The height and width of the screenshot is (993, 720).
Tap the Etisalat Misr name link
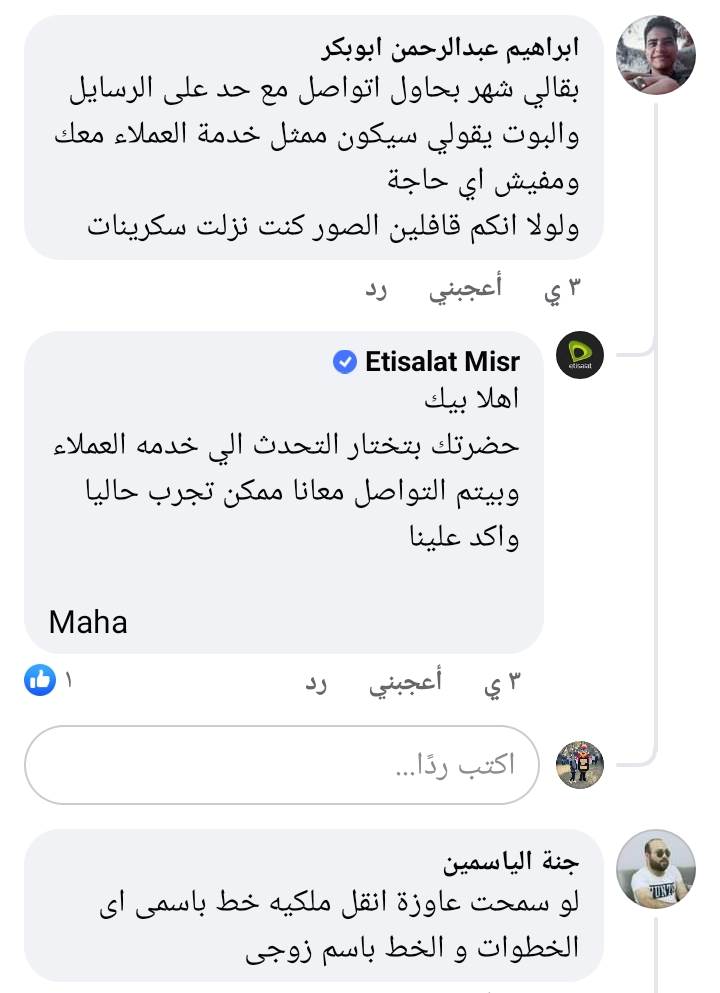(443, 363)
